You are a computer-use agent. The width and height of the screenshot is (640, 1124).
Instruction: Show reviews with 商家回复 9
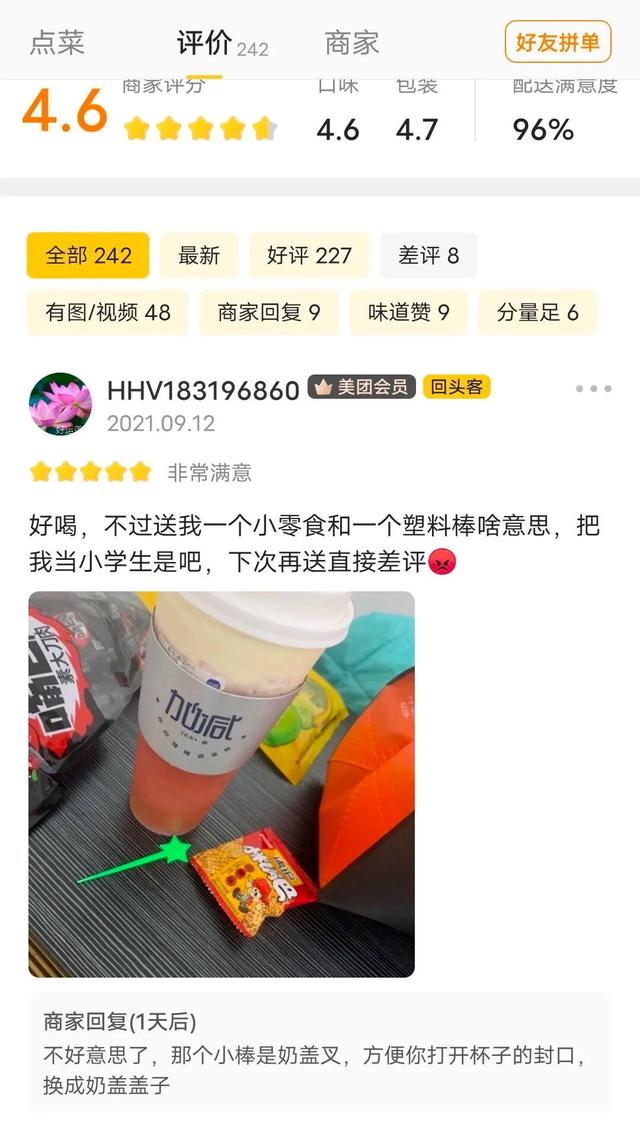coord(268,313)
